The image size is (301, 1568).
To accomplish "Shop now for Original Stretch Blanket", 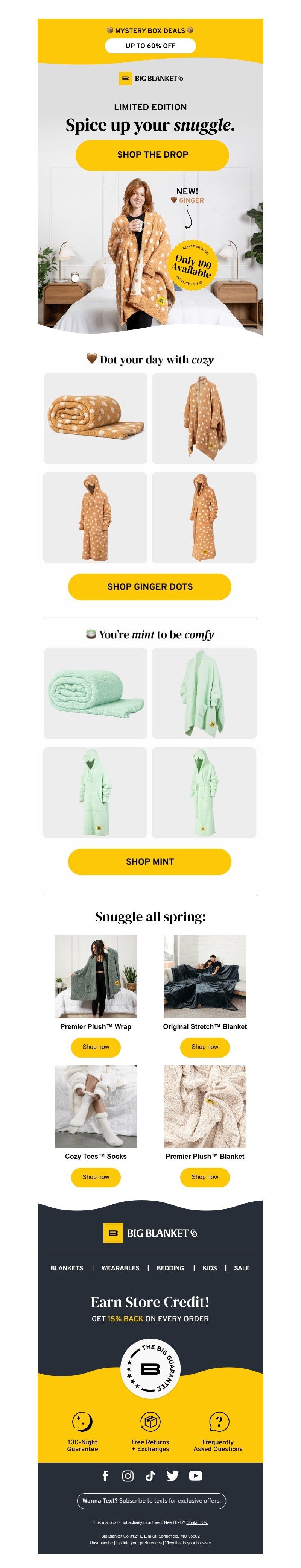I will (205, 1047).
